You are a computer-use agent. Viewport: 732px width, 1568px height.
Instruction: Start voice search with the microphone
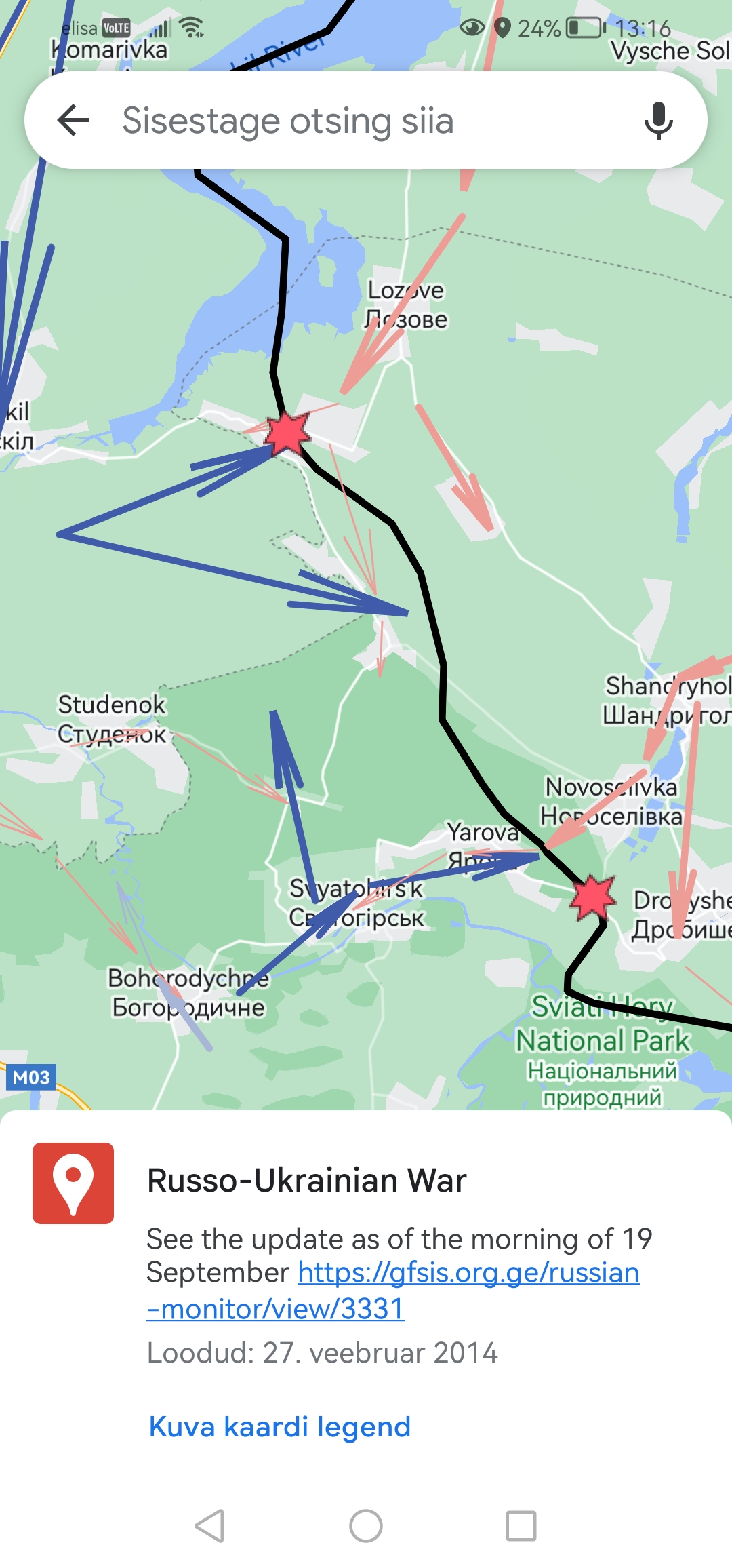(658, 121)
